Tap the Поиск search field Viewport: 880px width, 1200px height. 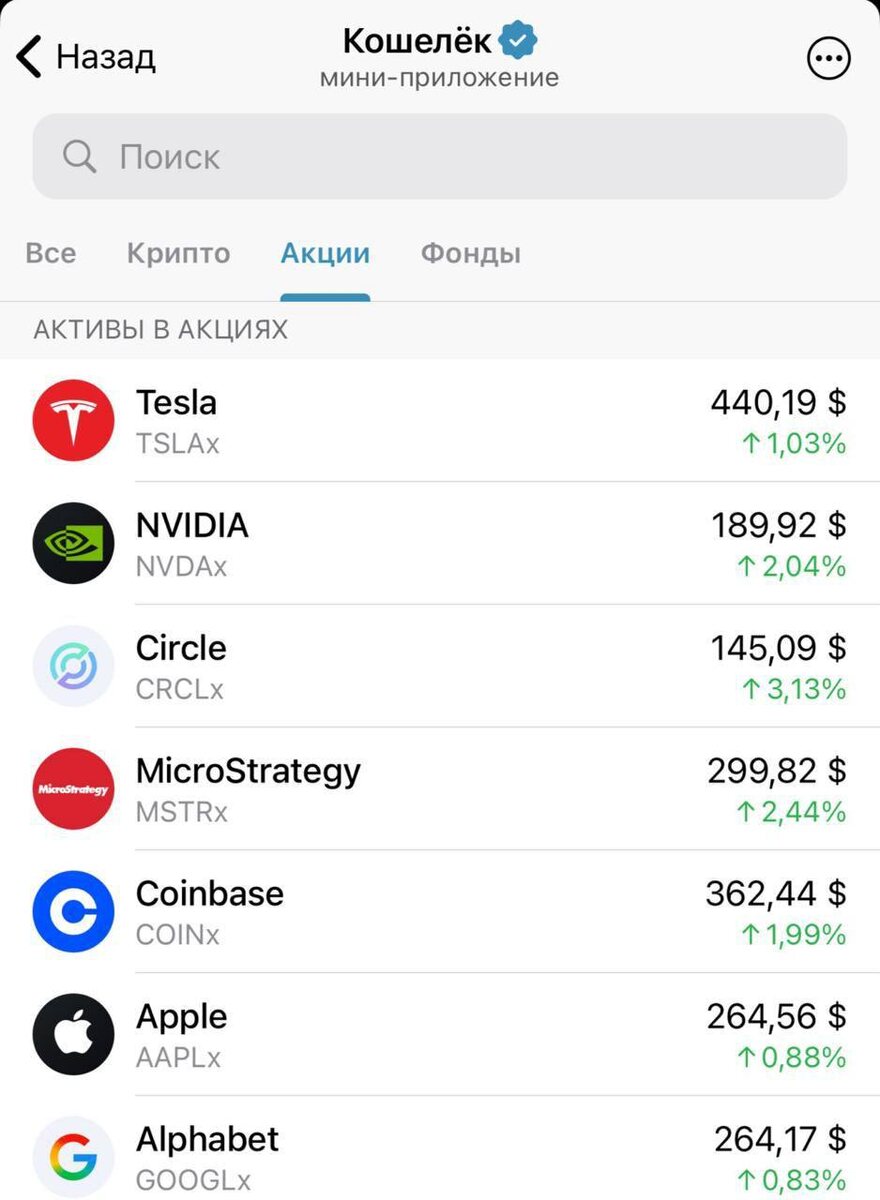(440, 156)
